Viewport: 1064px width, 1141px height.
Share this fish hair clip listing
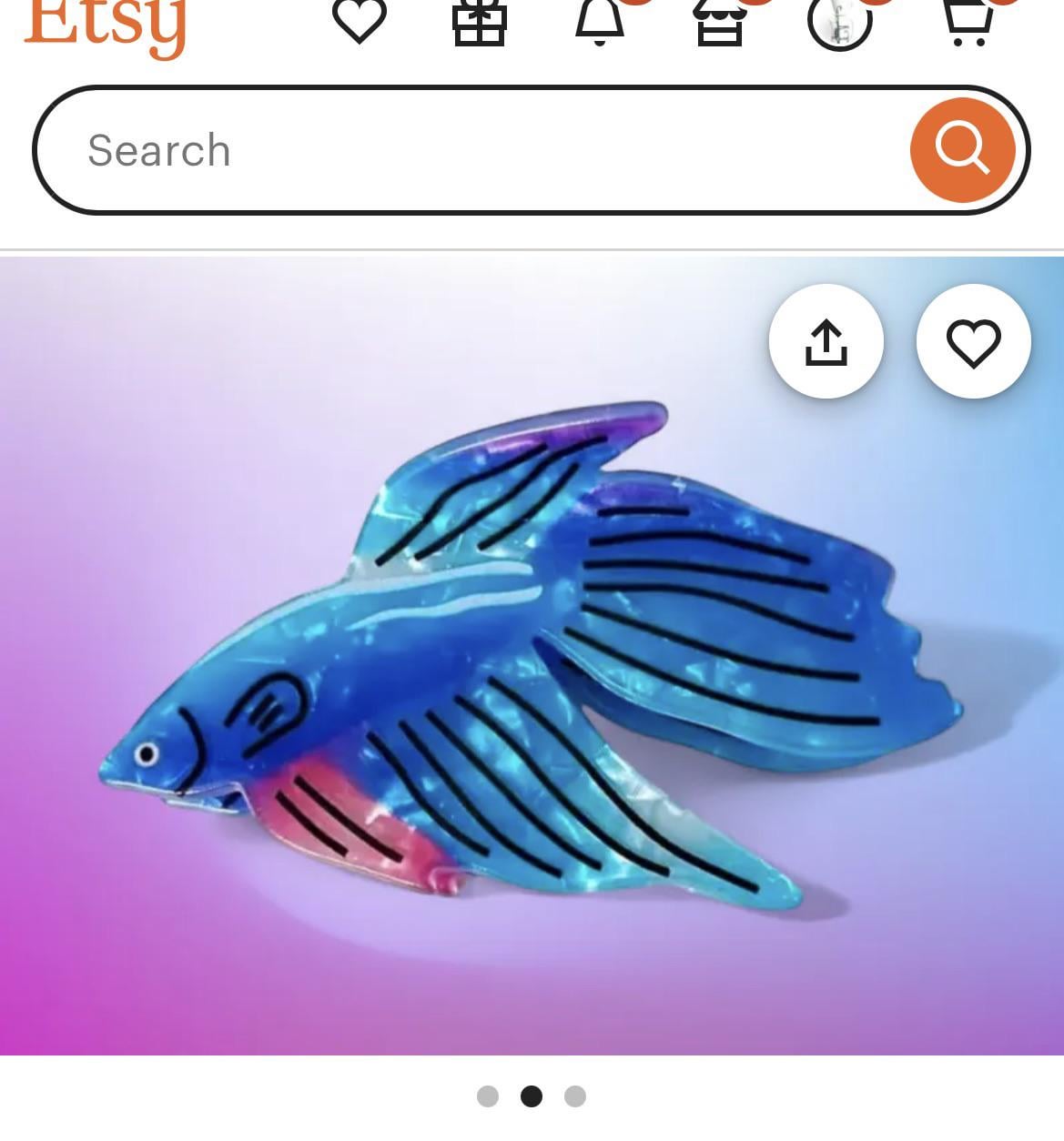click(x=826, y=341)
